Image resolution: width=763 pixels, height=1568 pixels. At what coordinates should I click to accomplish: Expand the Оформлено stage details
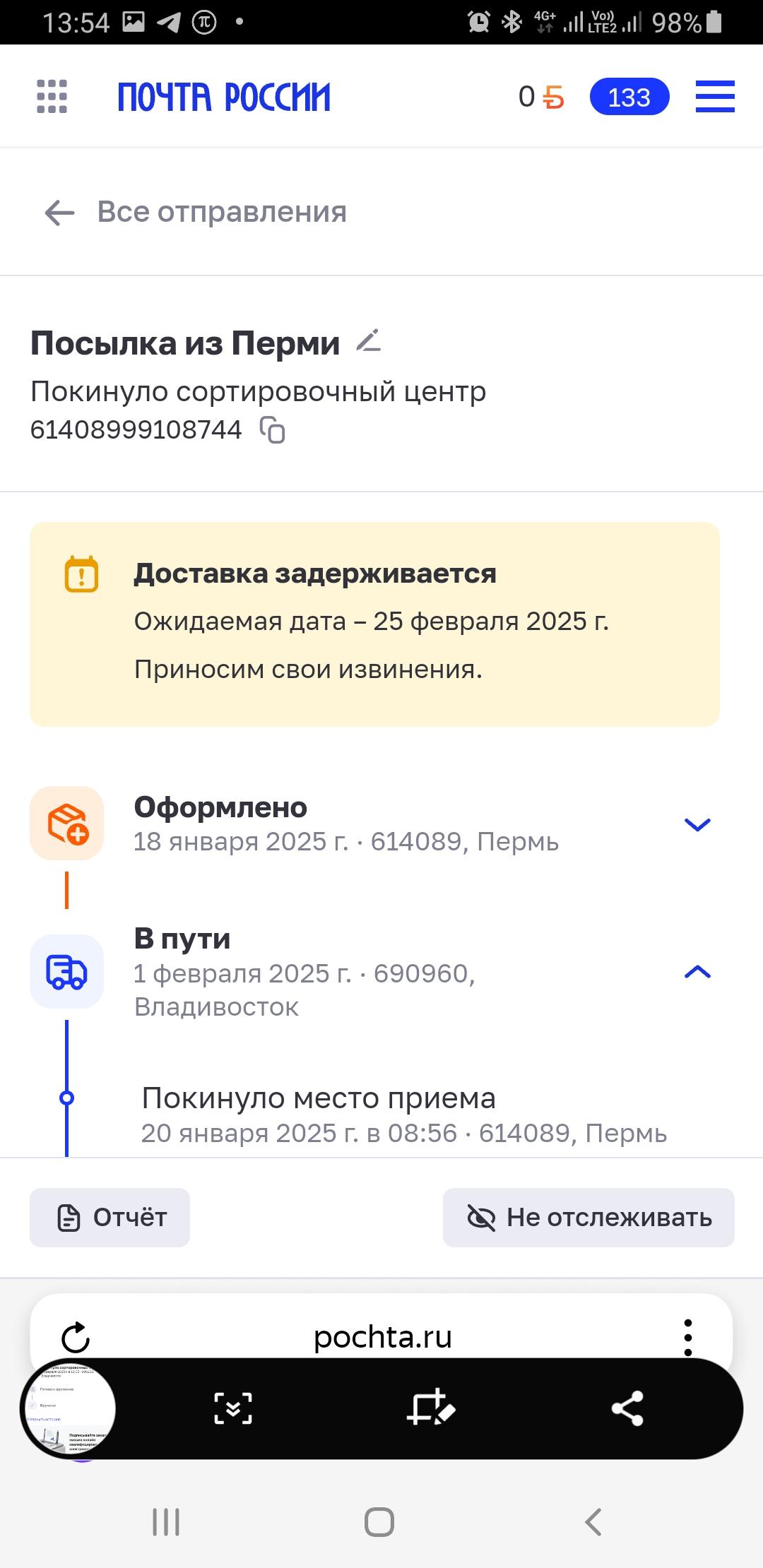[697, 824]
